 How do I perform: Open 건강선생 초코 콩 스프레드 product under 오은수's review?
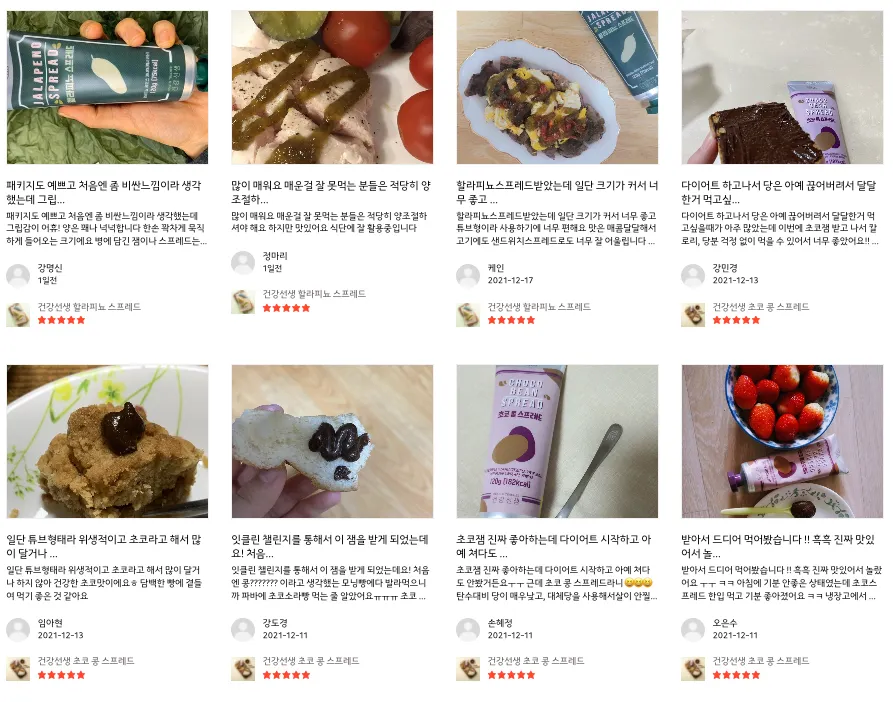tap(760, 661)
